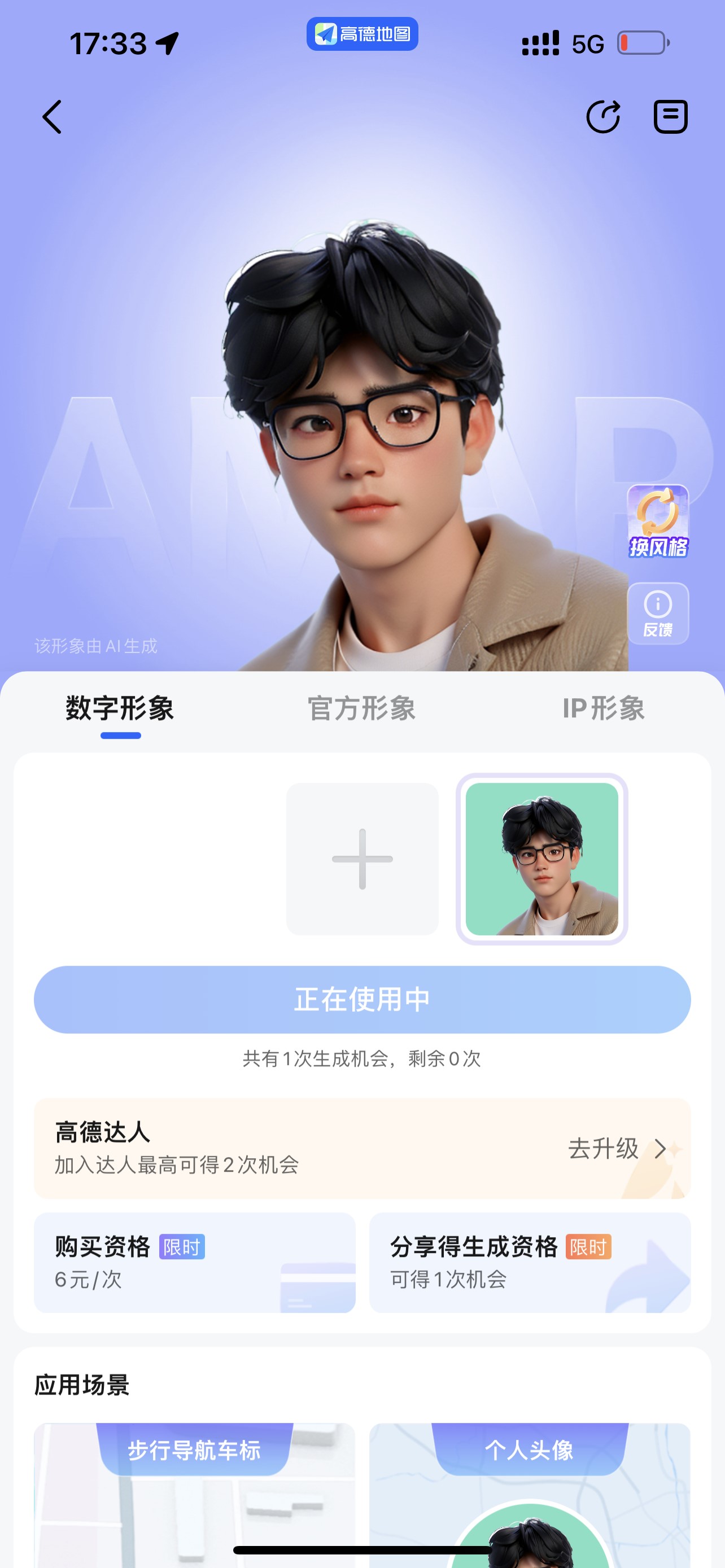
Task: Open the 步行导航车标 scenario card
Action: [x=194, y=1491]
